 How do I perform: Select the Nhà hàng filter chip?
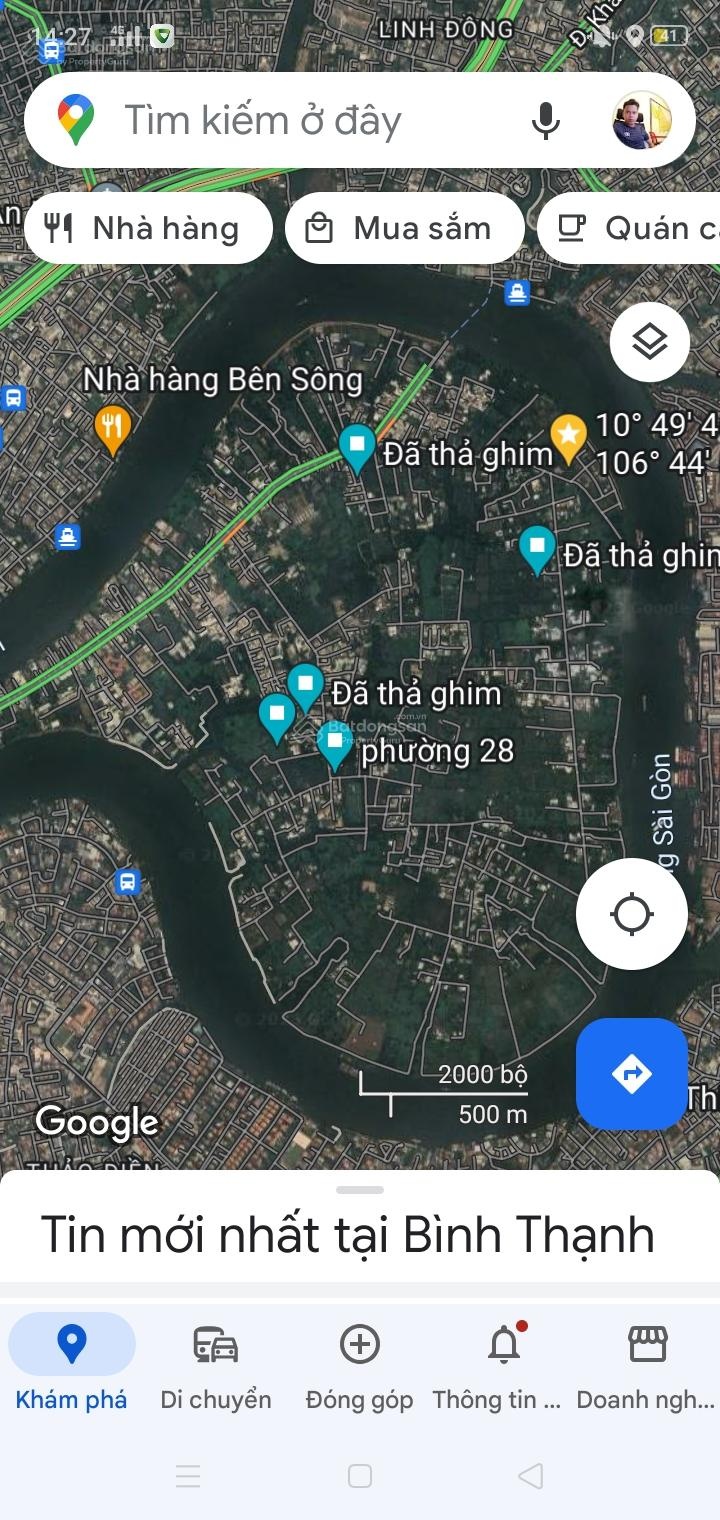coord(148,228)
